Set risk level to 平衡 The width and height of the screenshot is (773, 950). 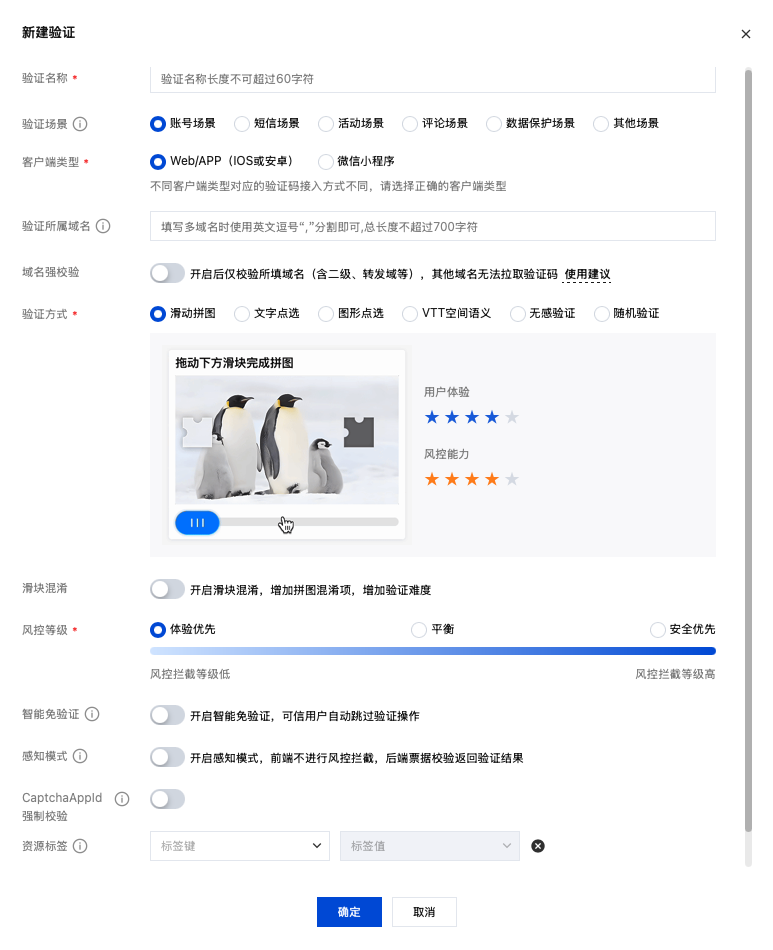point(419,630)
